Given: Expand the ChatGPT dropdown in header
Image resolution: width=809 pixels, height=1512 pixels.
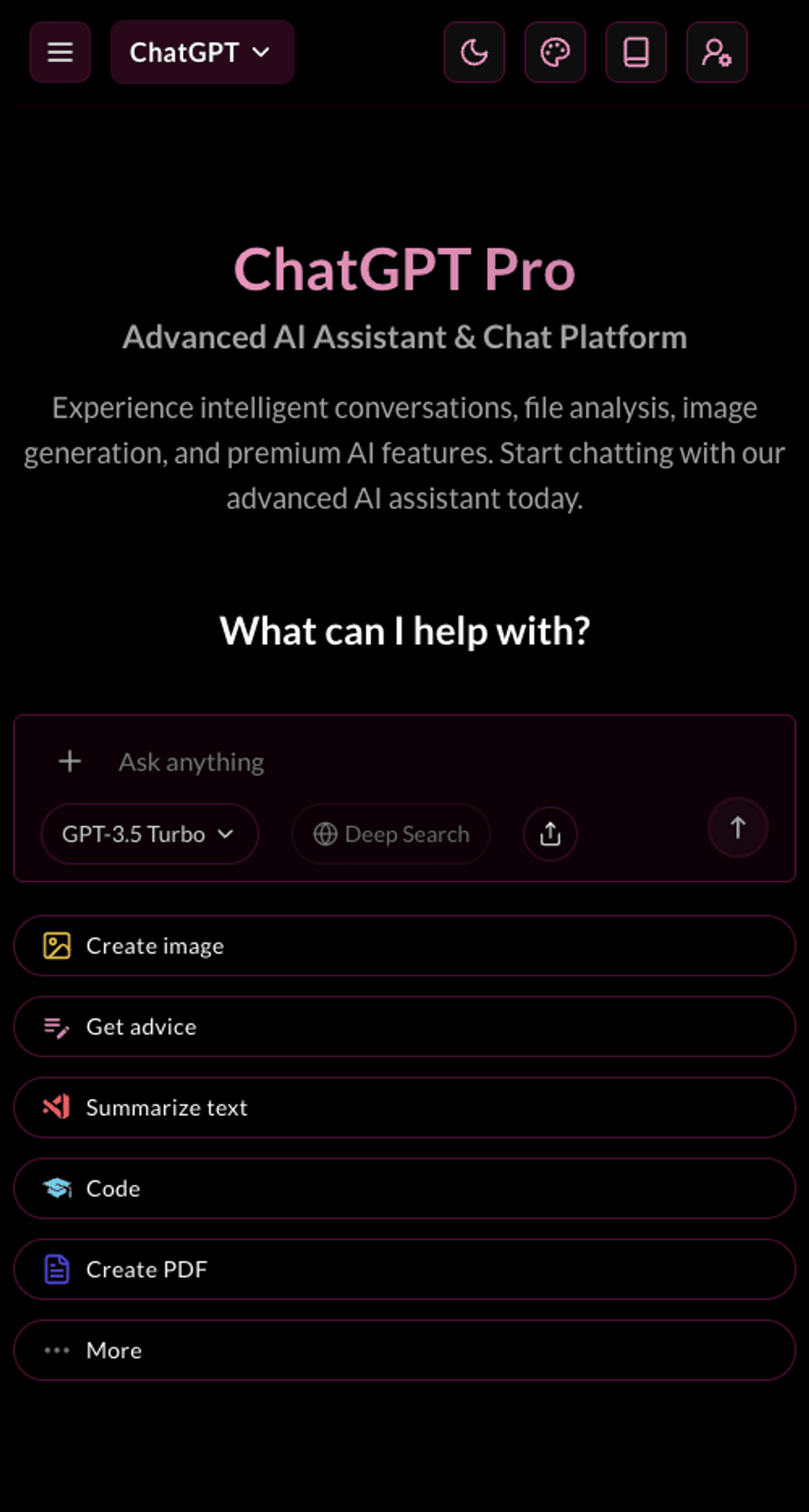Looking at the screenshot, I should (x=202, y=52).
